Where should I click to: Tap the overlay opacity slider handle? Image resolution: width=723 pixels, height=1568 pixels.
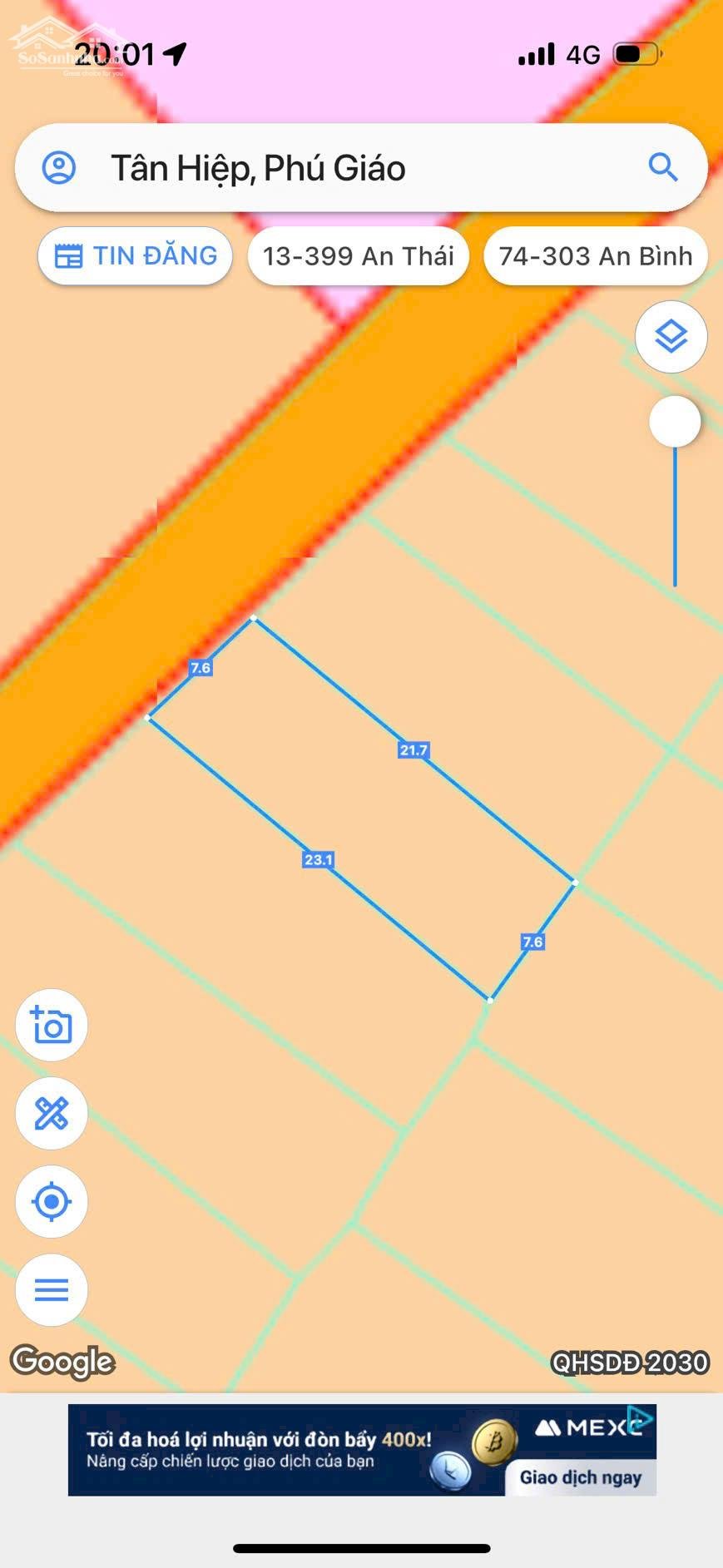(x=675, y=422)
